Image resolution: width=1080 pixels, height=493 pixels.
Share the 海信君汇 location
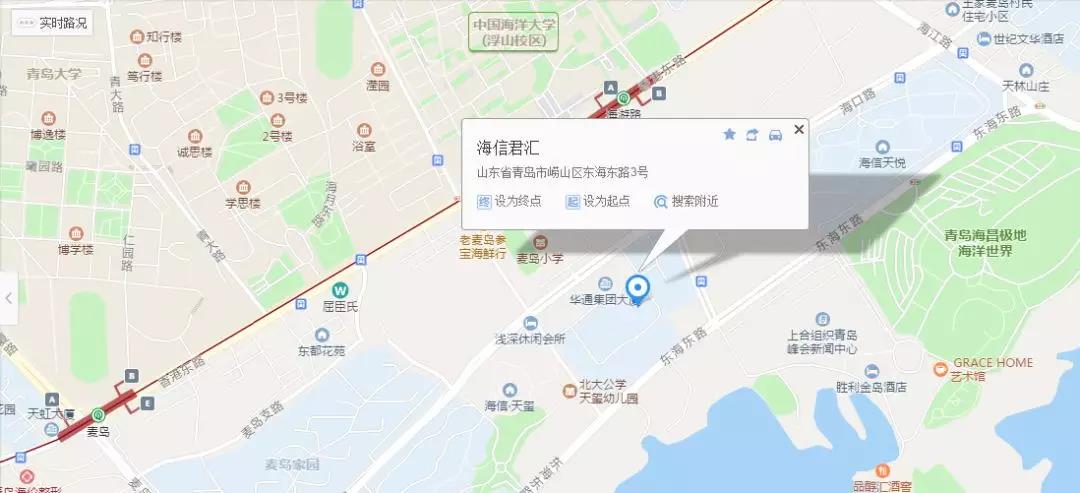[752, 134]
